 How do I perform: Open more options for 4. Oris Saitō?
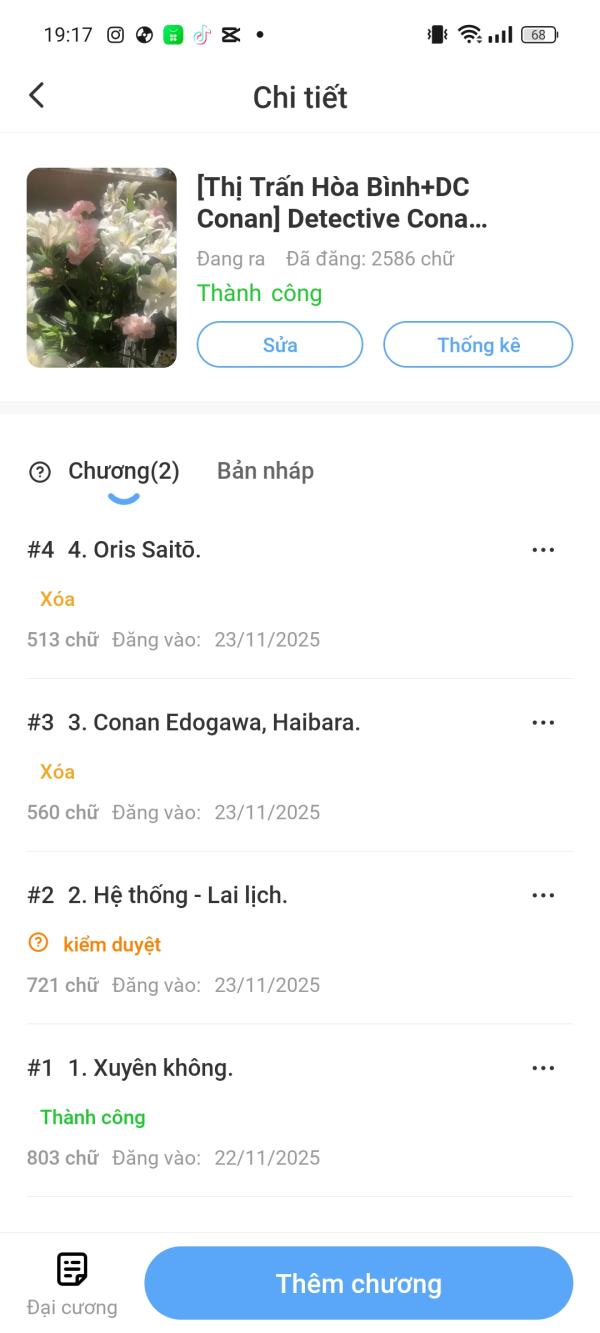(x=543, y=550)
